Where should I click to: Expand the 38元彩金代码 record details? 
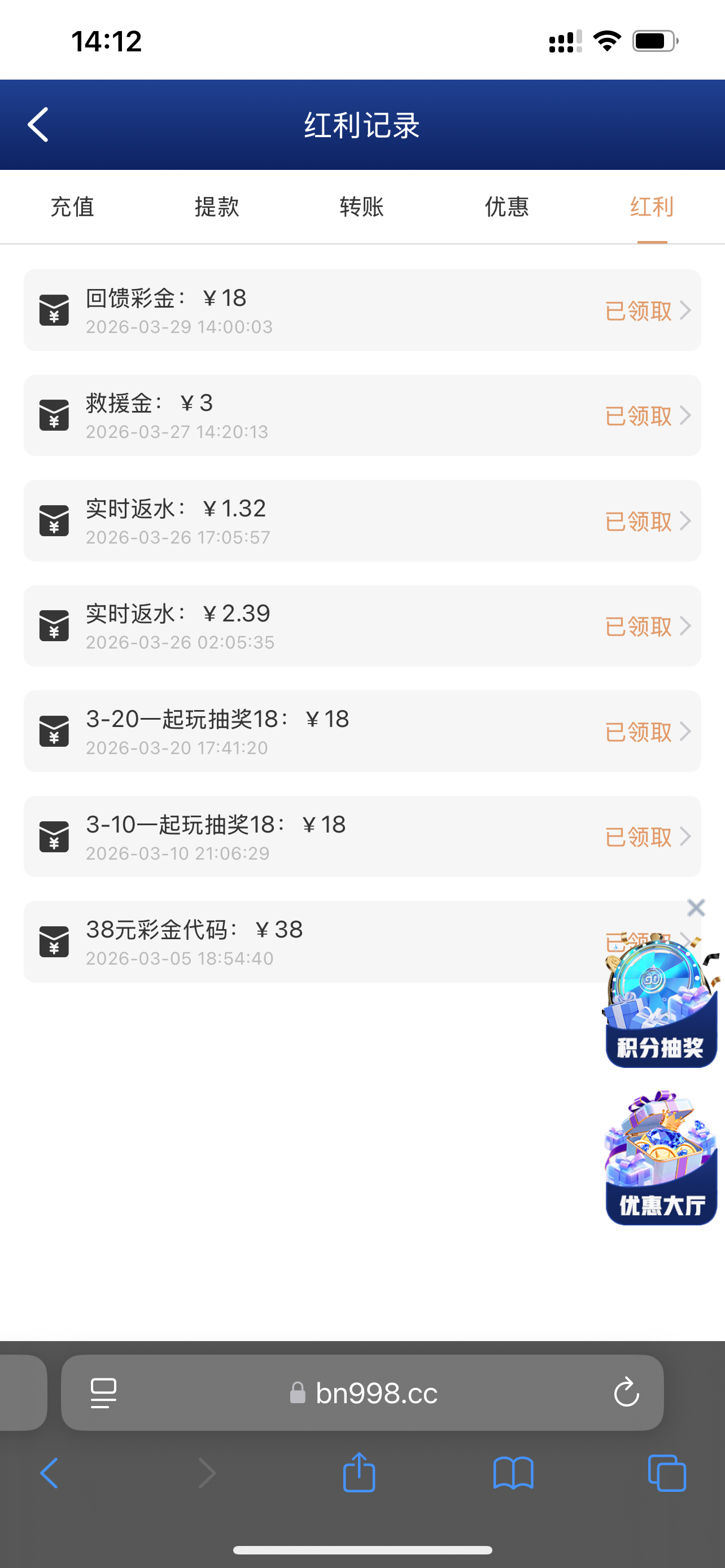point(687,941)
